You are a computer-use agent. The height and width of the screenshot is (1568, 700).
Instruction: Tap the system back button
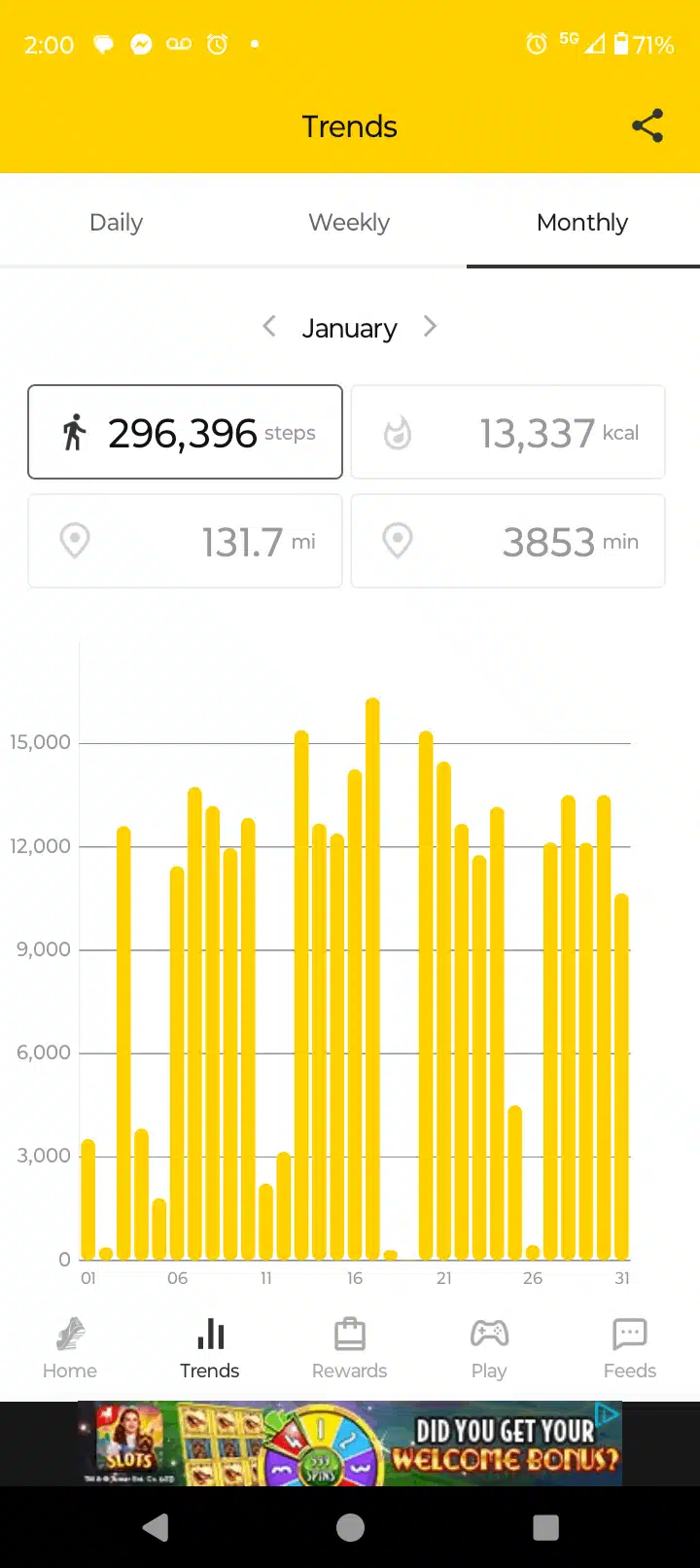tap(156, 1527)
